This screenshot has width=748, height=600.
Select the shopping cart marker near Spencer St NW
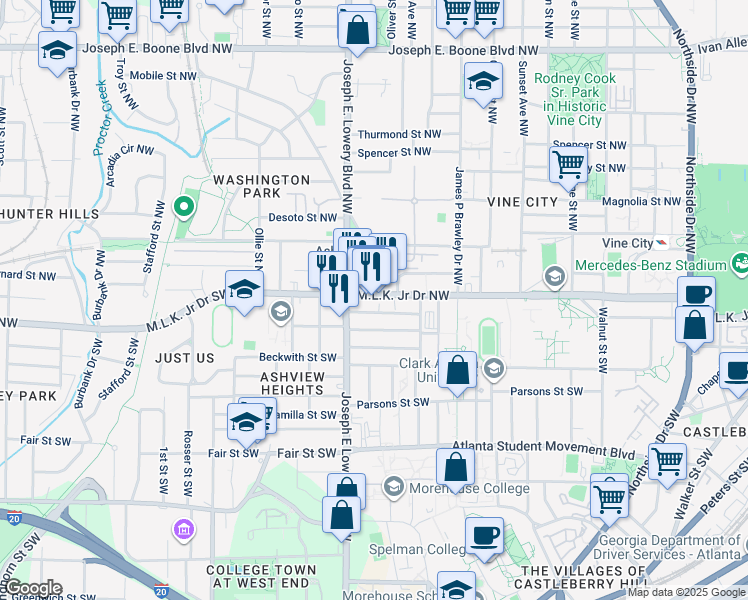(x=568, y=166)
